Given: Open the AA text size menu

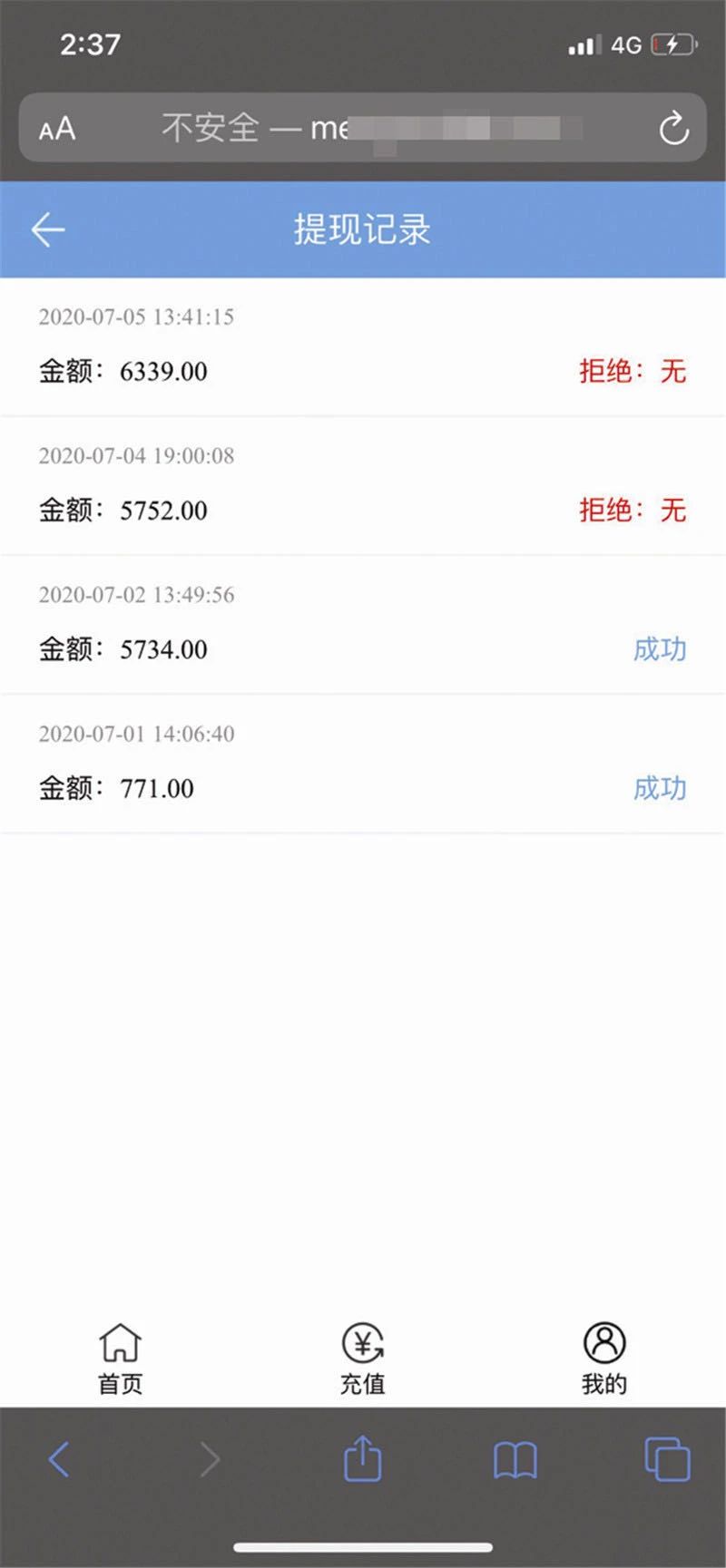Looking at the screenshot, I should tap(57, 129).
